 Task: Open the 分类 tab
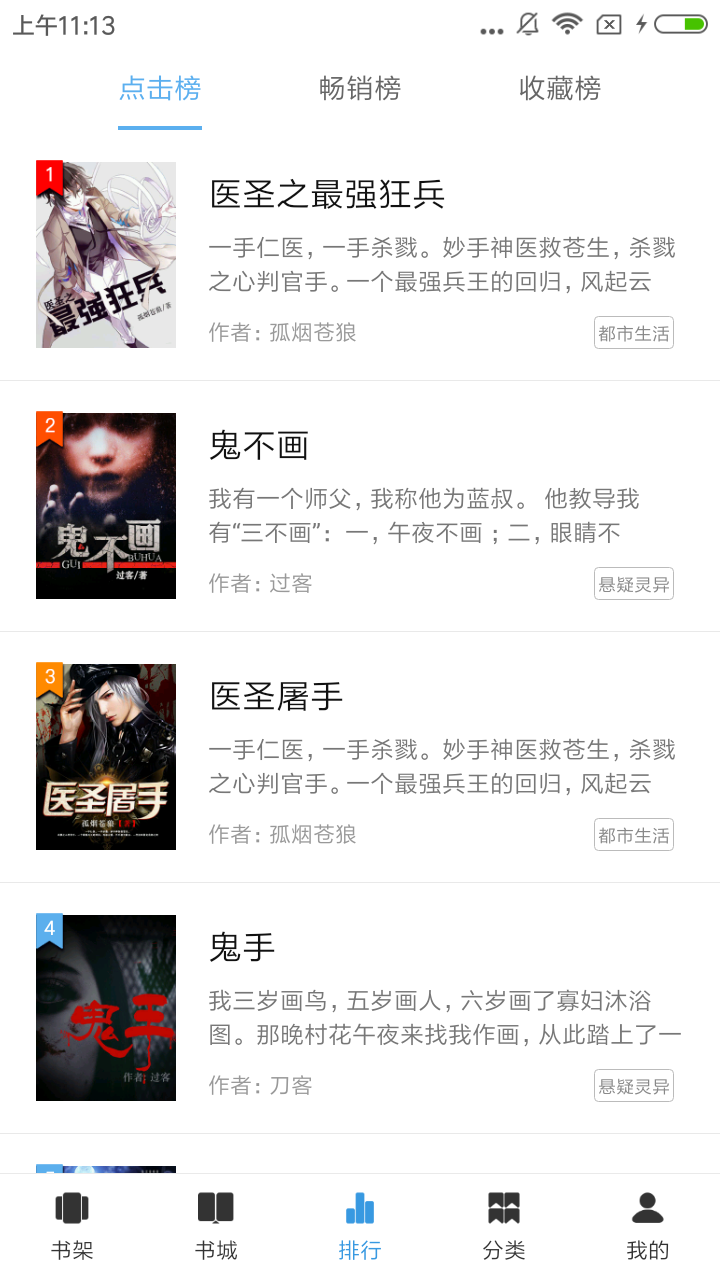504,1227
